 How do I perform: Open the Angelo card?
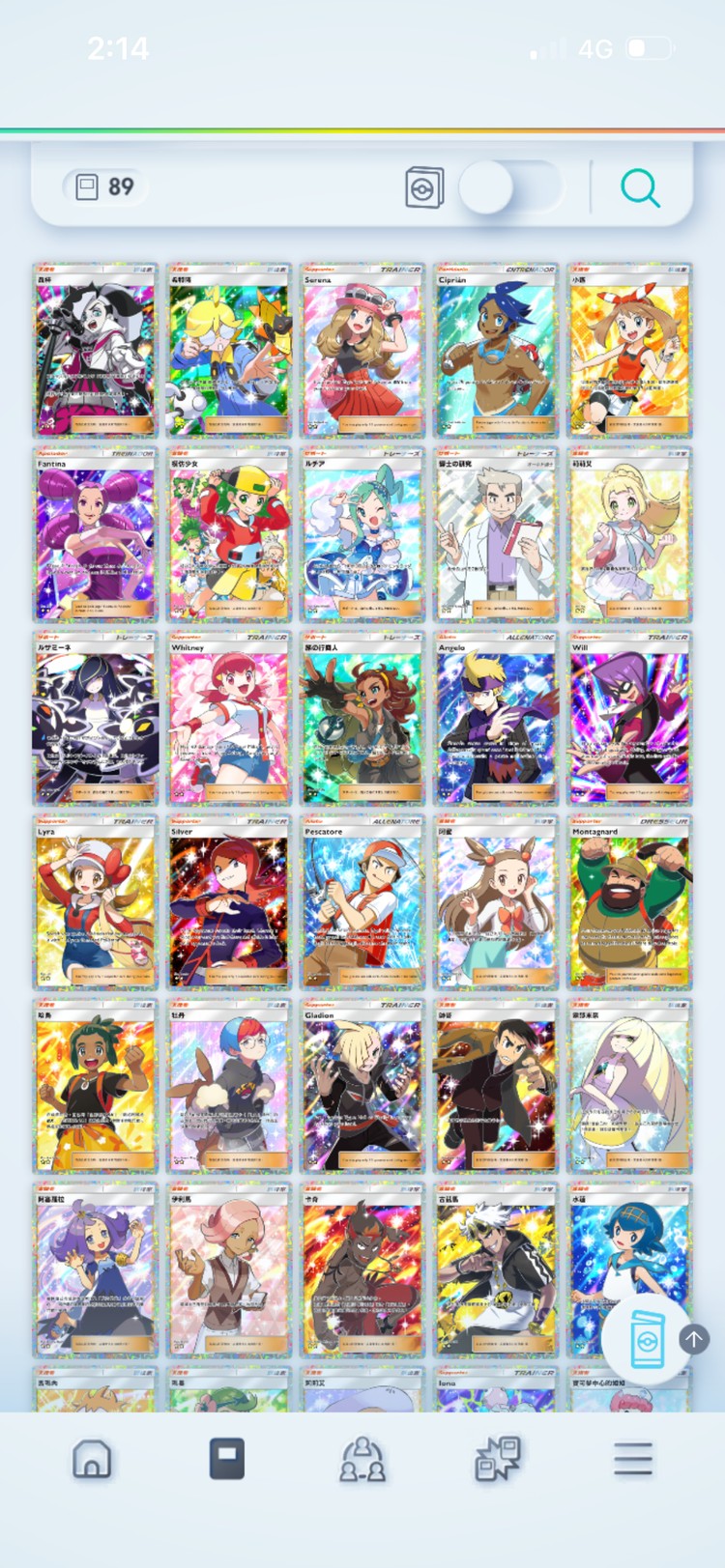[x=496, y=718]
